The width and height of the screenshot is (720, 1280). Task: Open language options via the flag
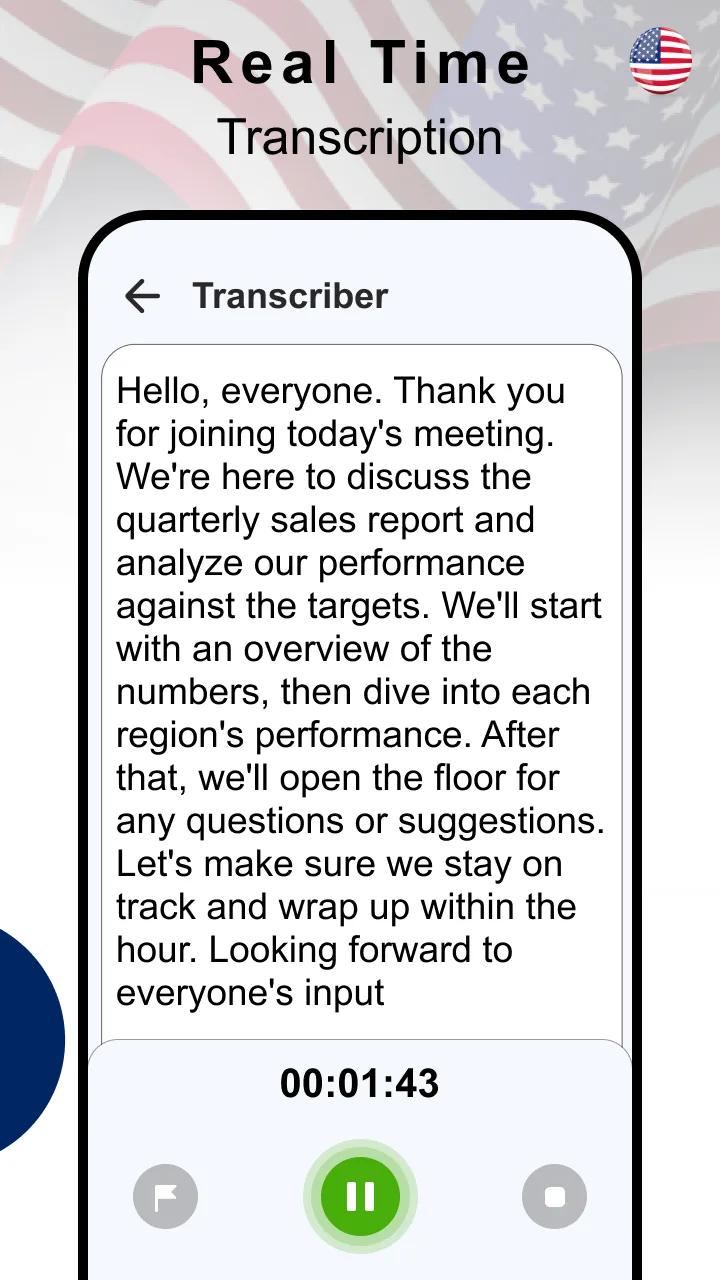tap(660, 61)
